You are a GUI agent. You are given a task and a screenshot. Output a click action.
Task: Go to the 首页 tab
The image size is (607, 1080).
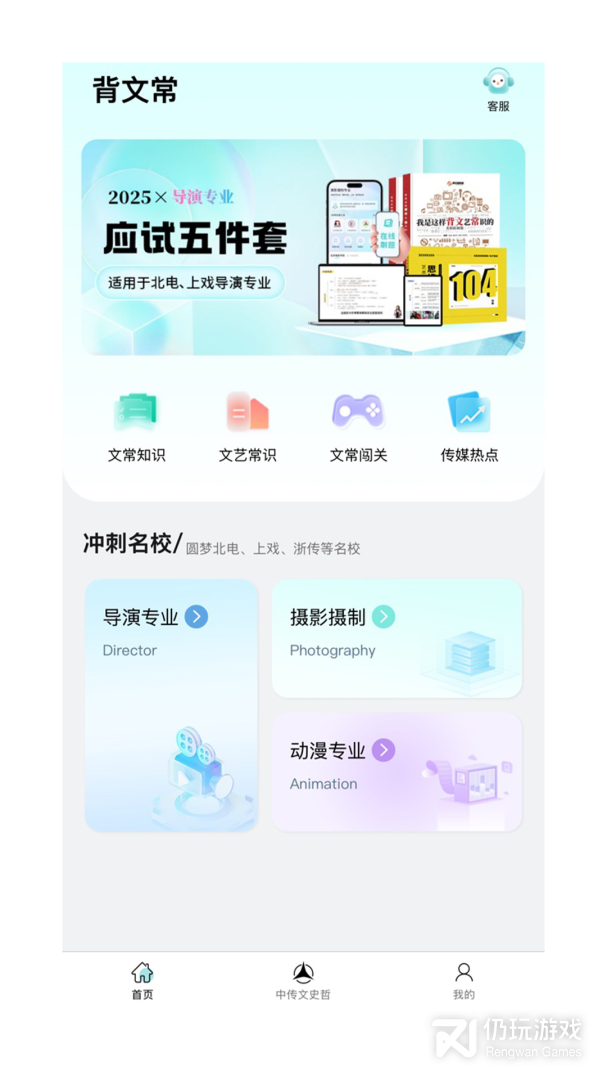(x=142, y=980)
